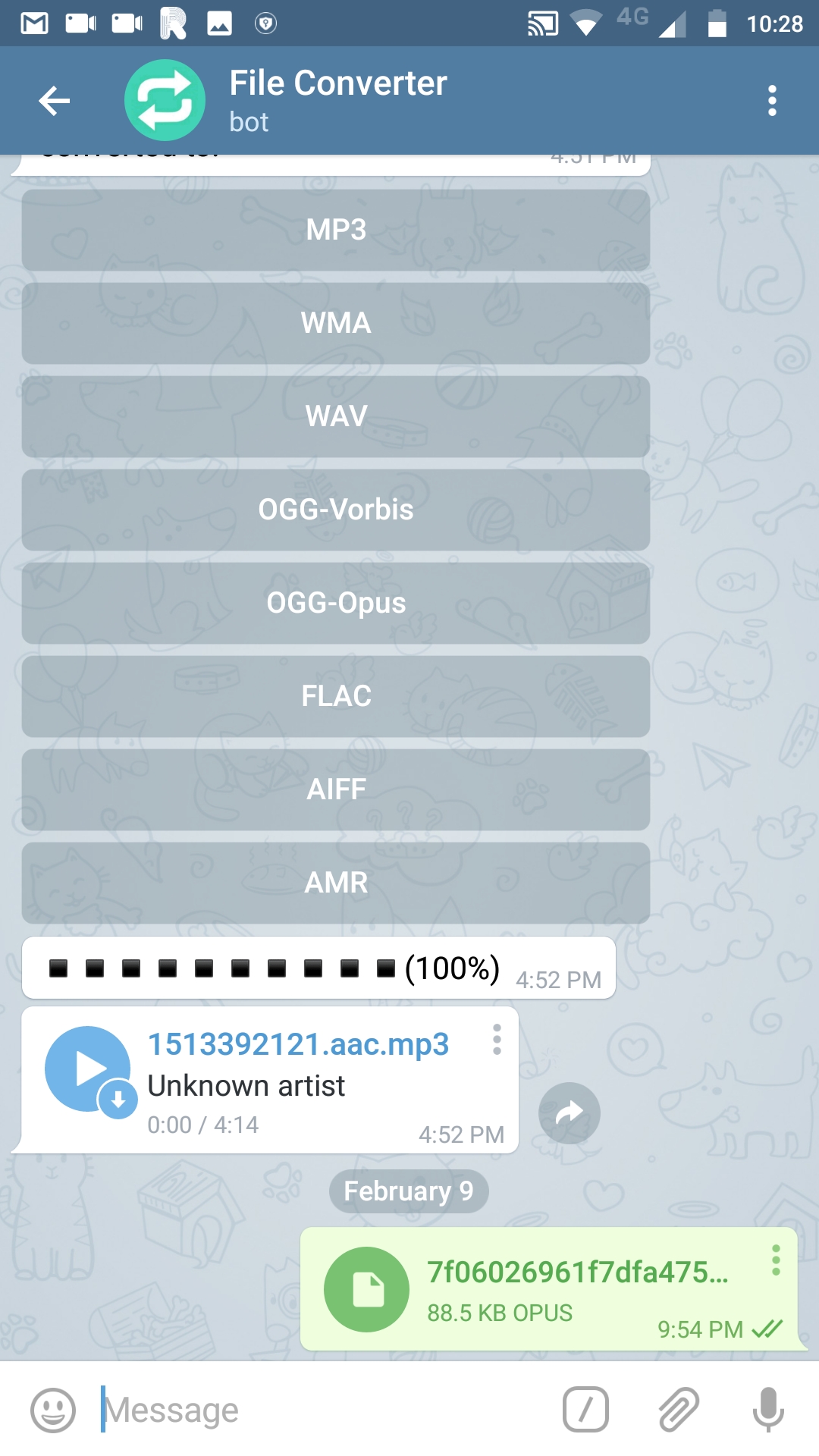The height and width of the screenshot is (1456, 819).
Task: Open options for the OPUS file message
Action: (x=775, y=1260)
